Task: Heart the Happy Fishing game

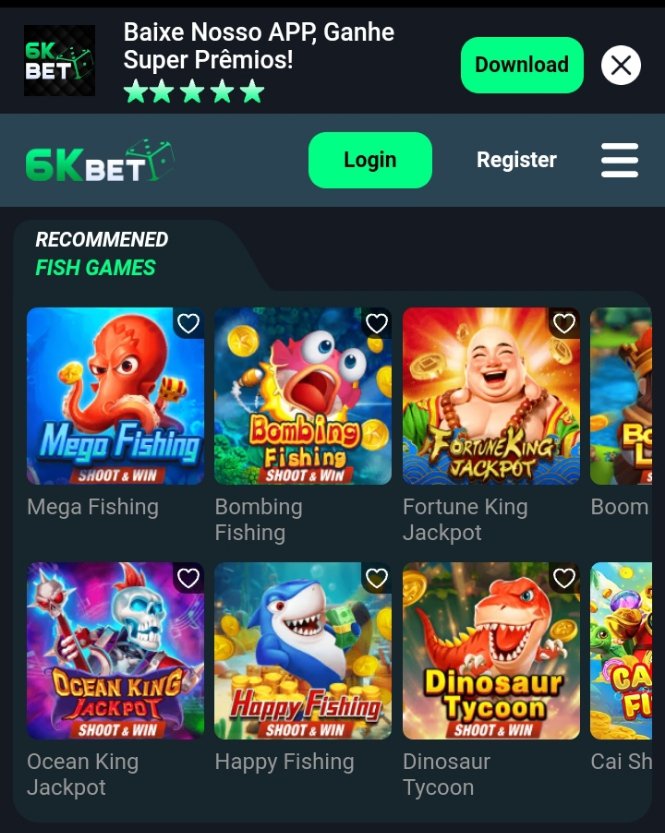Action: 376,578
